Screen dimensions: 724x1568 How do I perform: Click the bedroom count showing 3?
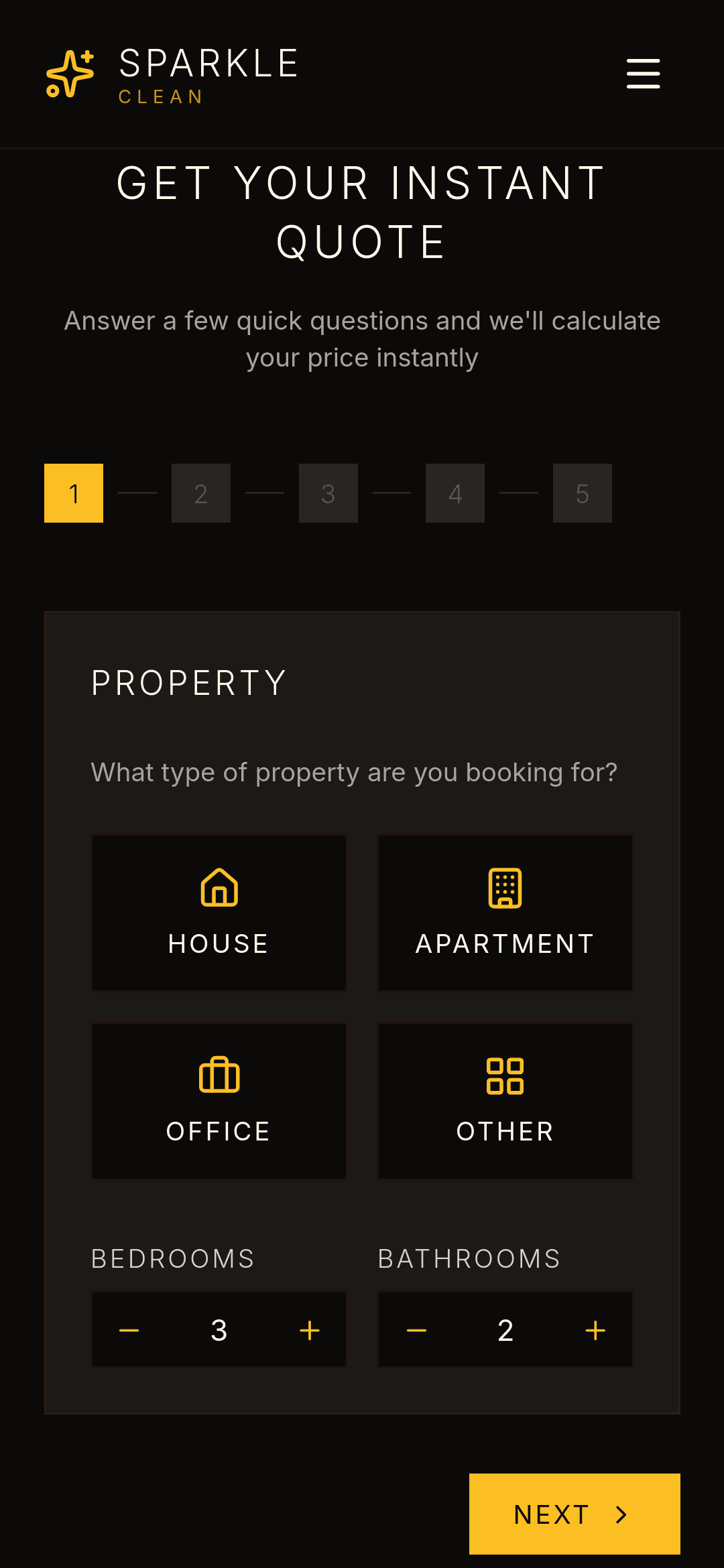point(219,1329)
